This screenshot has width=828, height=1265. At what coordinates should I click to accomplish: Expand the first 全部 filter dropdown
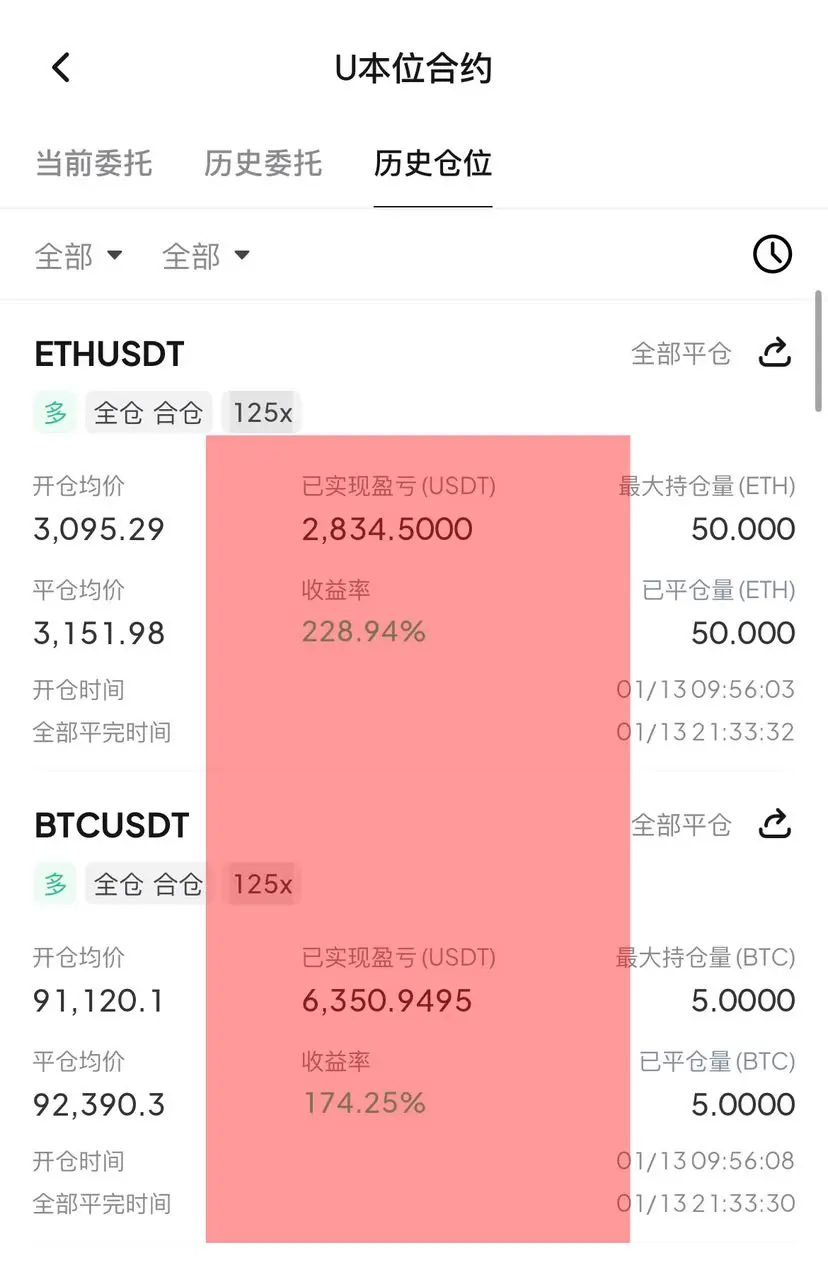78,256
